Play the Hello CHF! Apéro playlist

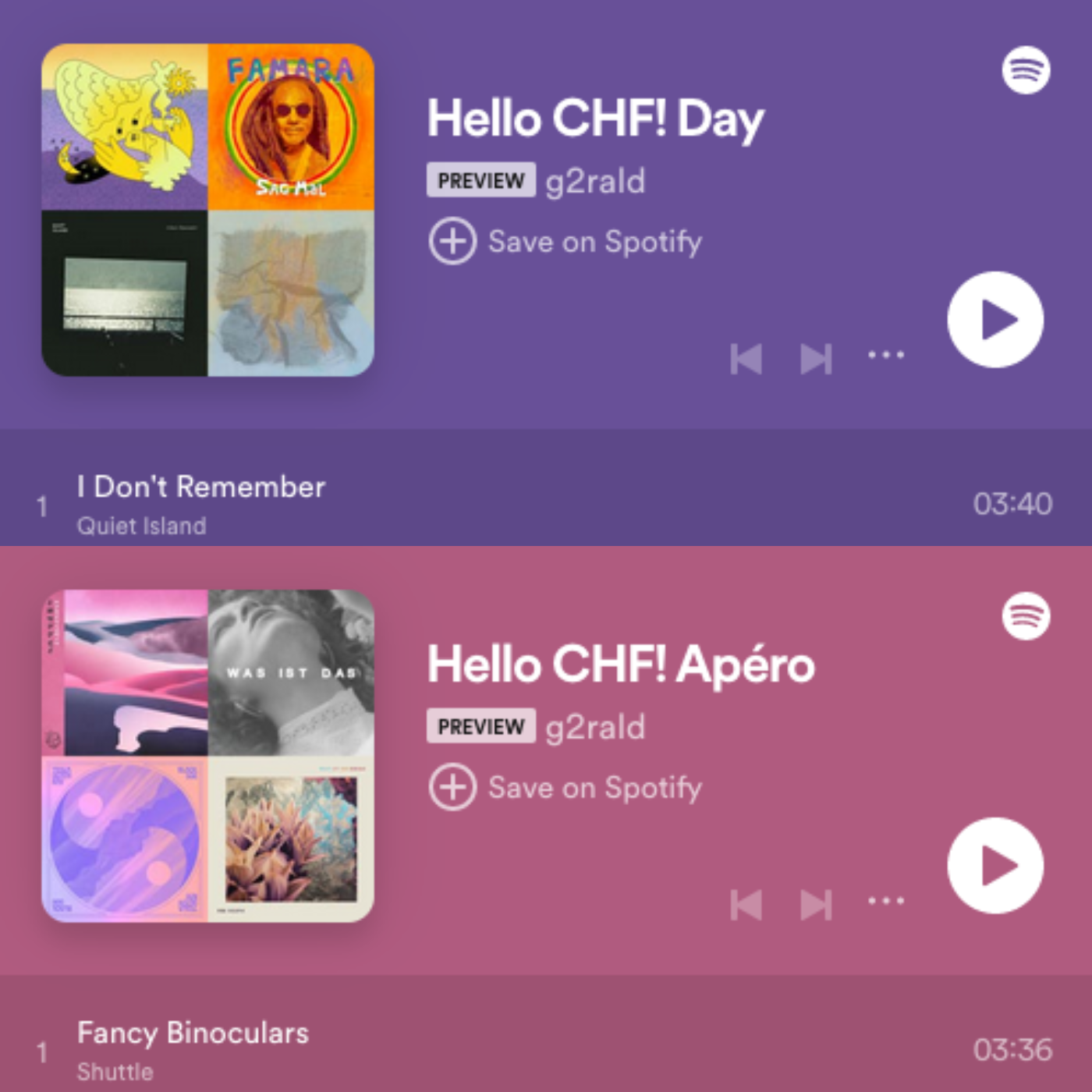pyautogui.click(x=994, y=866)
